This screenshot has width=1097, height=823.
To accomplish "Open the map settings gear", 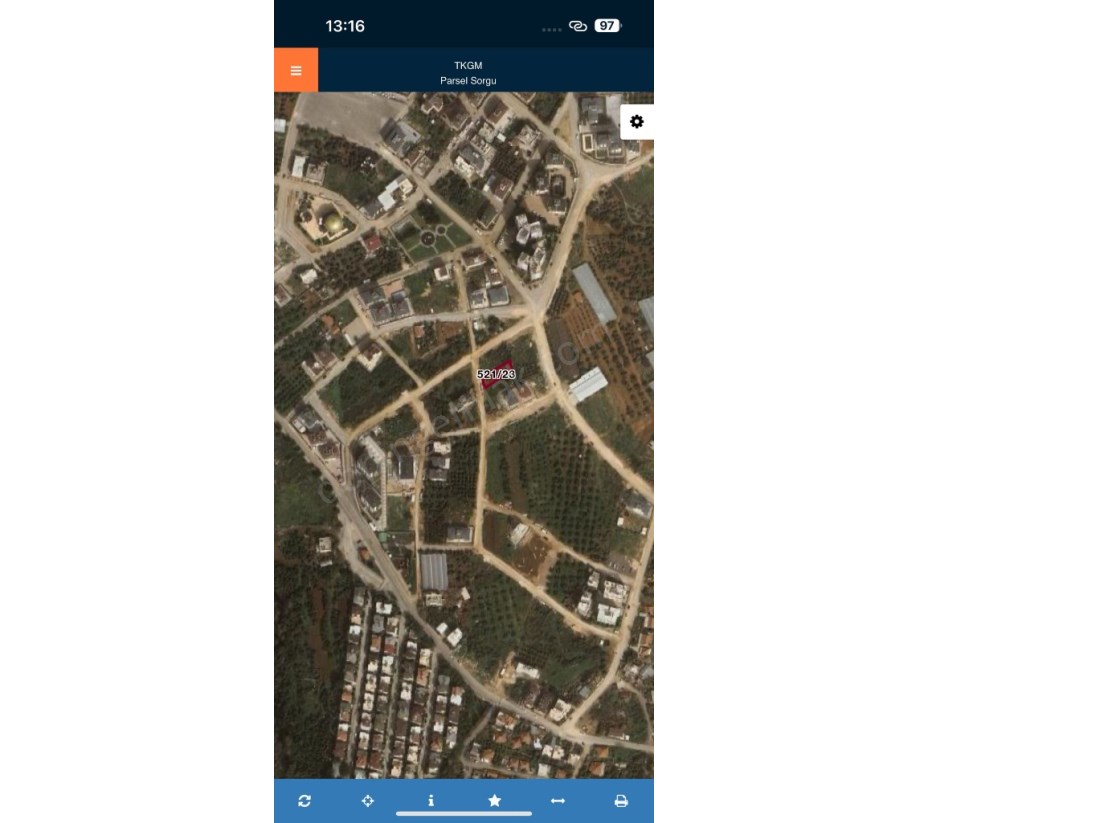I will coord(637,122).
